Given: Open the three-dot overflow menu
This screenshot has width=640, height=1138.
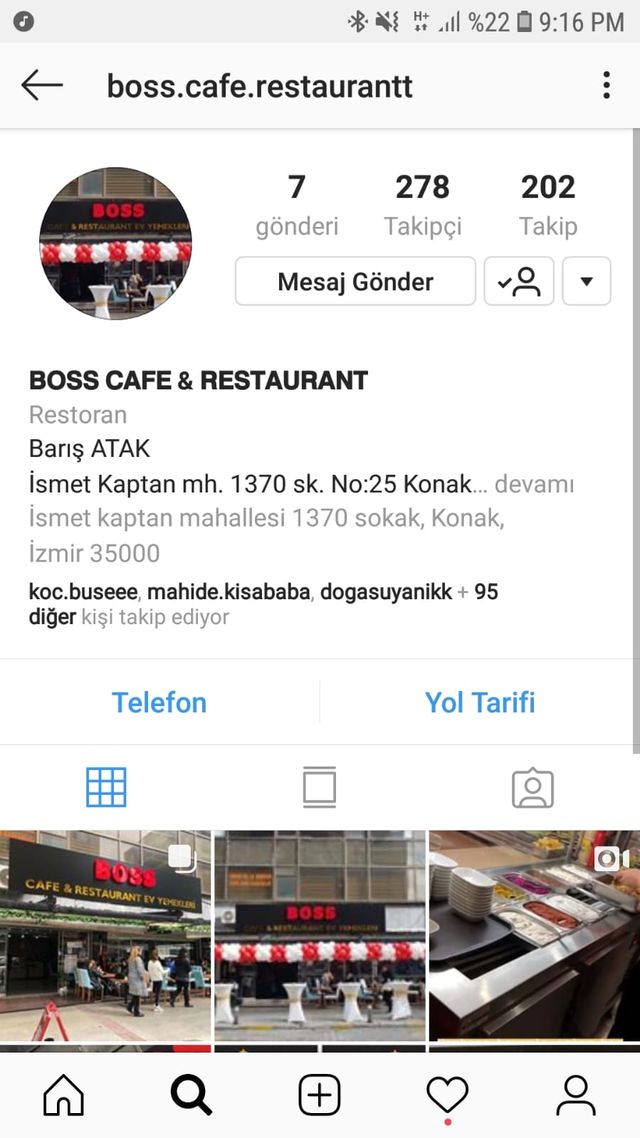Looking at the screenshot, I should coord(606,86).
